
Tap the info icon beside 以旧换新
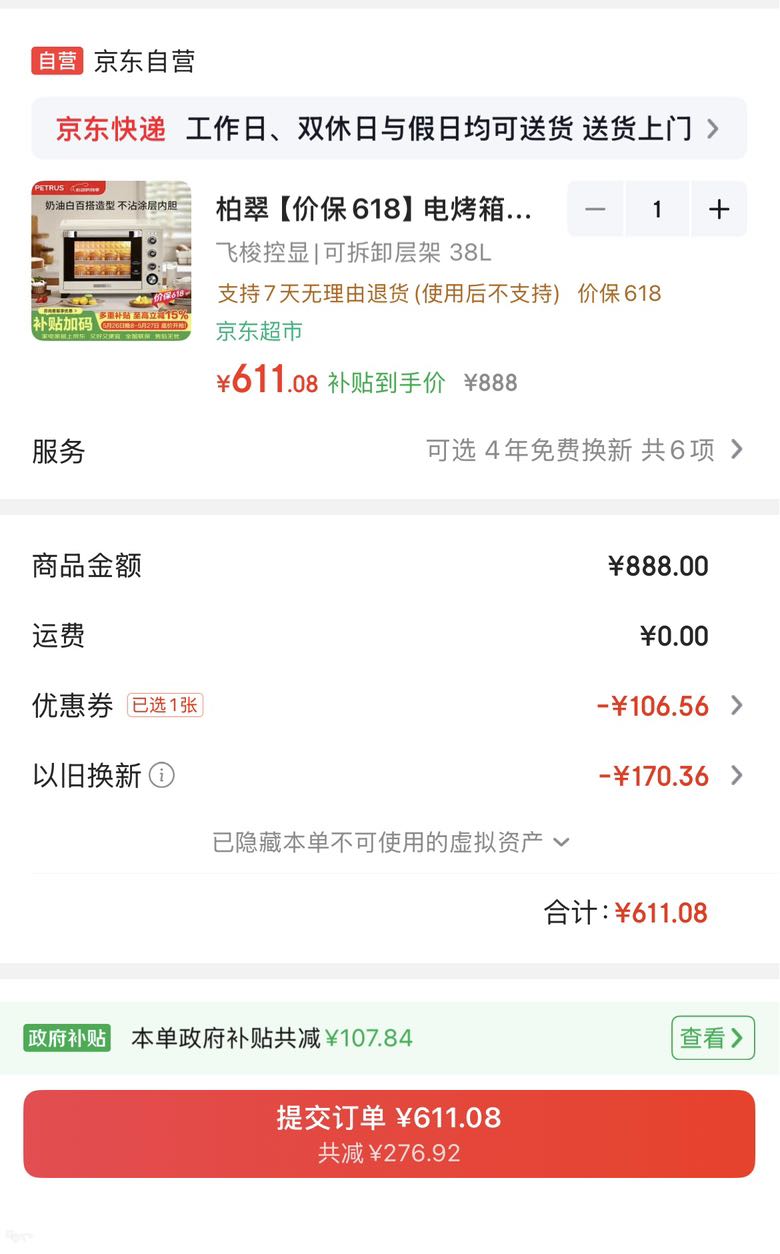tap(162, 775)
